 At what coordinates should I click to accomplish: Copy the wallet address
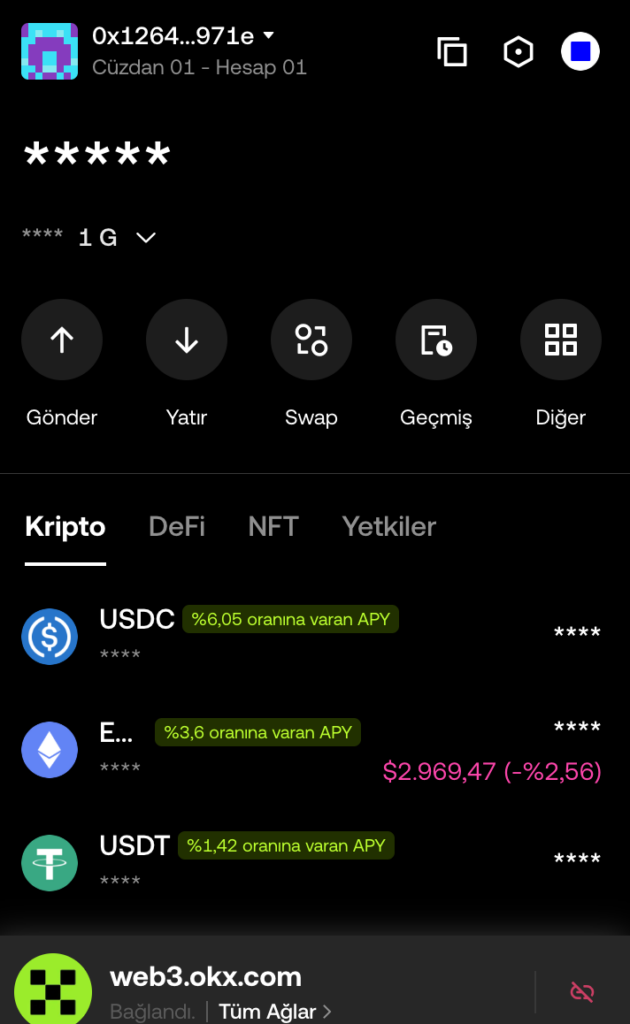pos(452,52)
